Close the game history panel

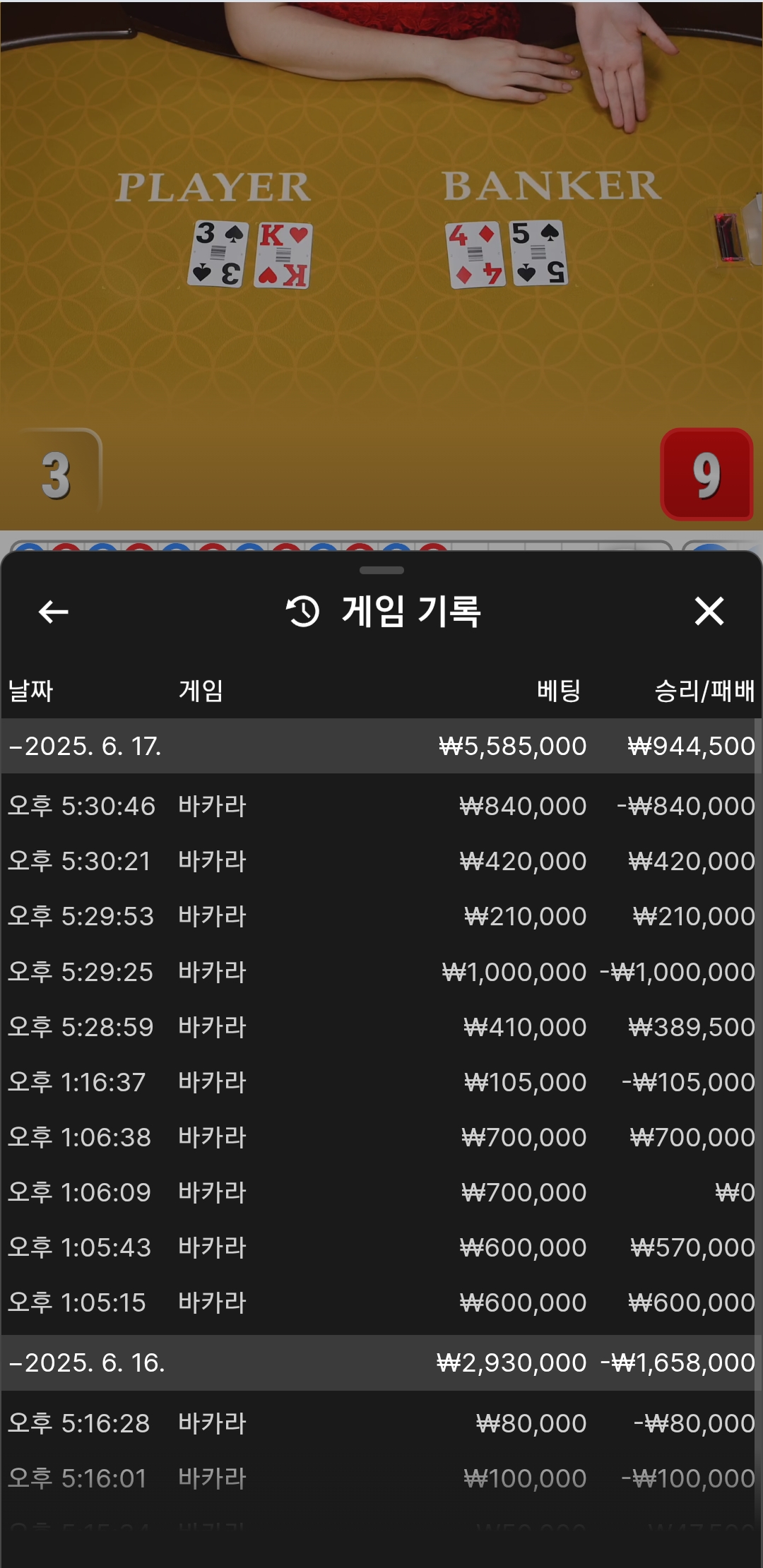(709, 612)
